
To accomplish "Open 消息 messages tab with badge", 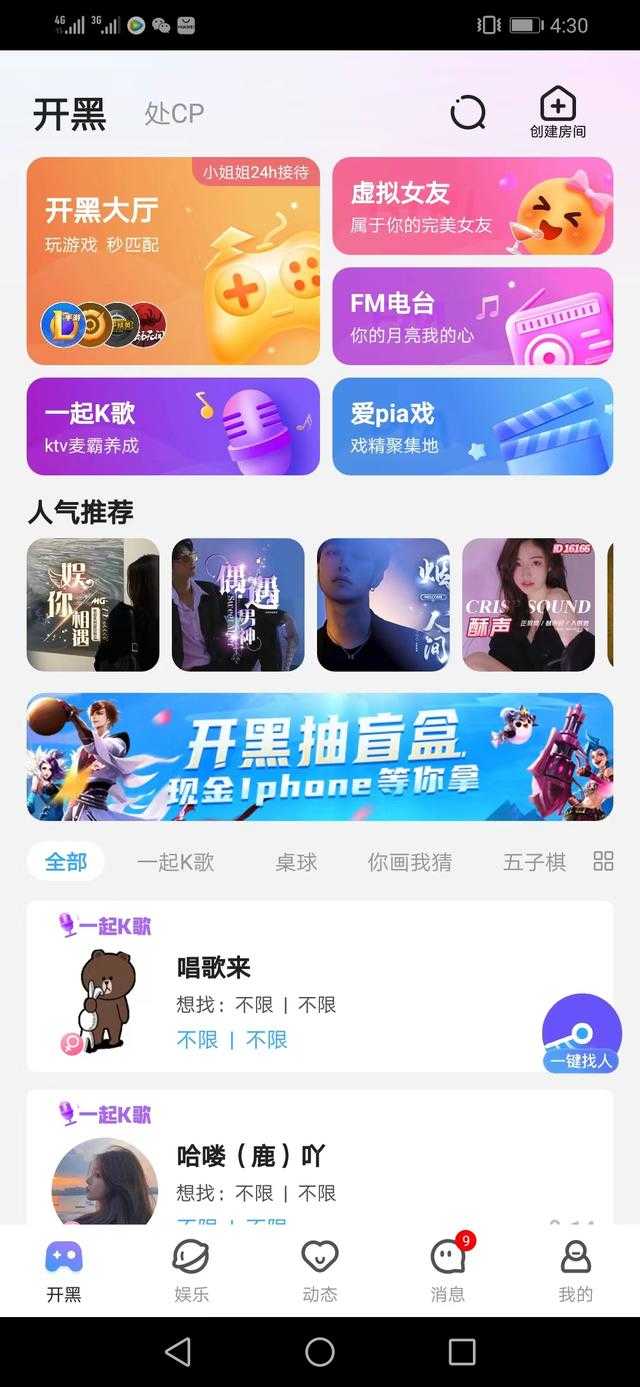I will (x=447, y=1270).
